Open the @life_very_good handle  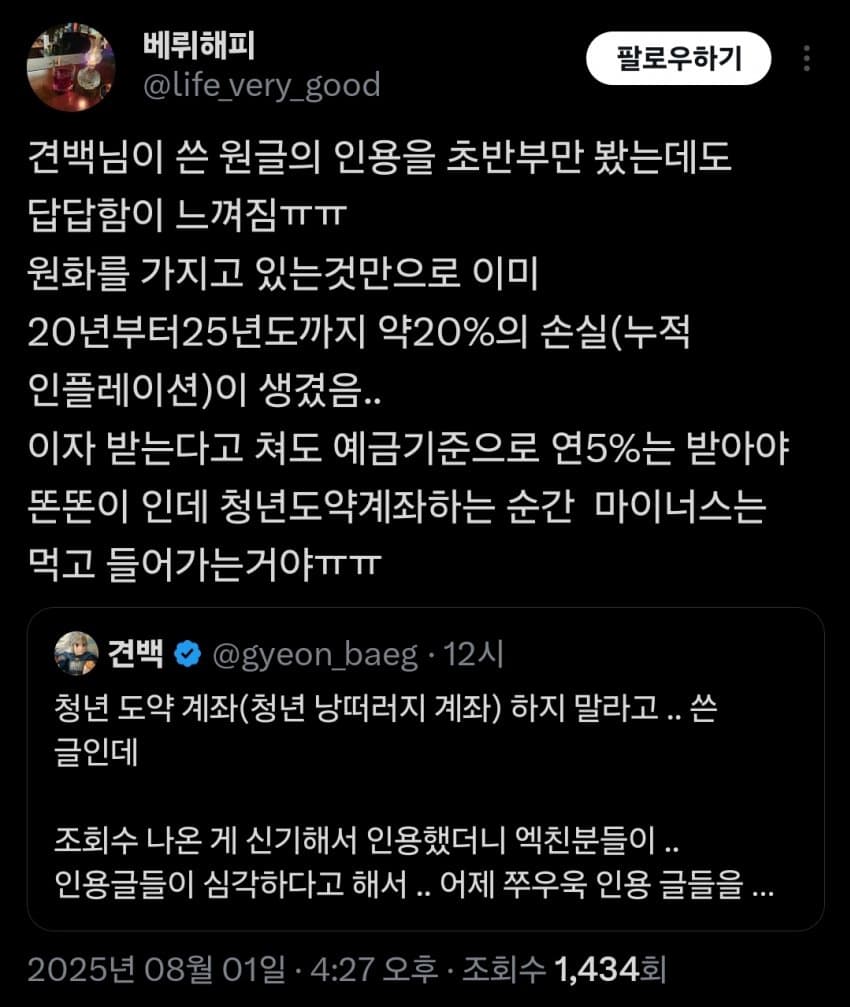tap(262, 85)
